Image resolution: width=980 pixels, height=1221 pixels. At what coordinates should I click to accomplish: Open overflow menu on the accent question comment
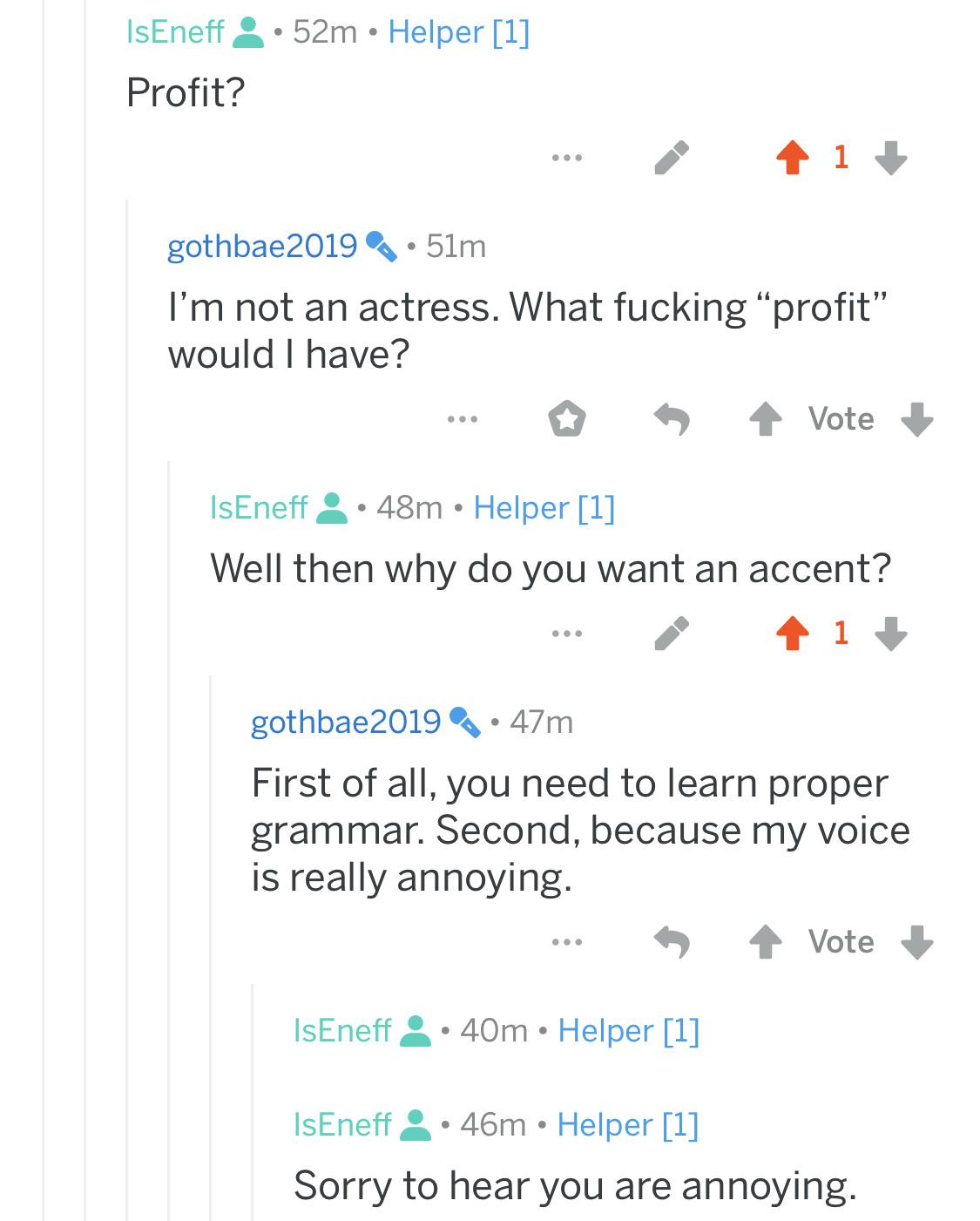tap(566, 634)
